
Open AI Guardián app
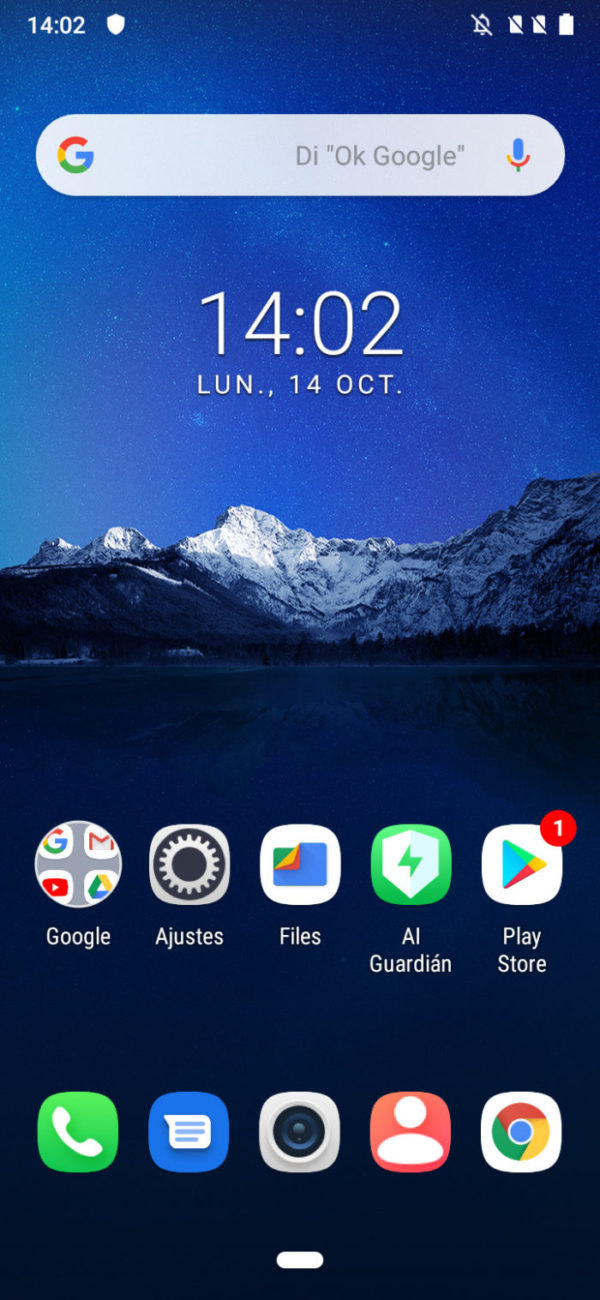pos(411,864)
